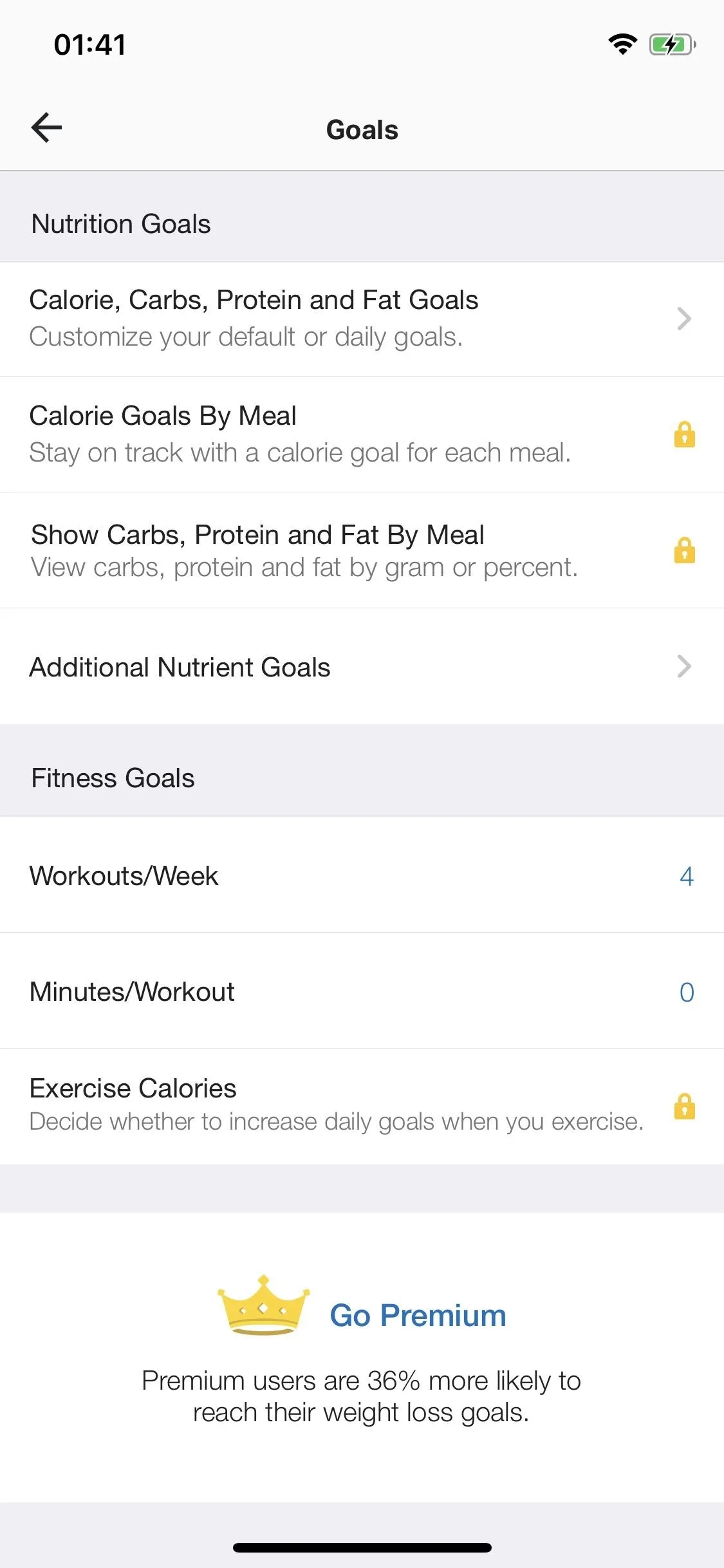
Task: Open Show Carbs, Protein and Fat By Meal
Action: pyautogui.click(x=362, y=550)
